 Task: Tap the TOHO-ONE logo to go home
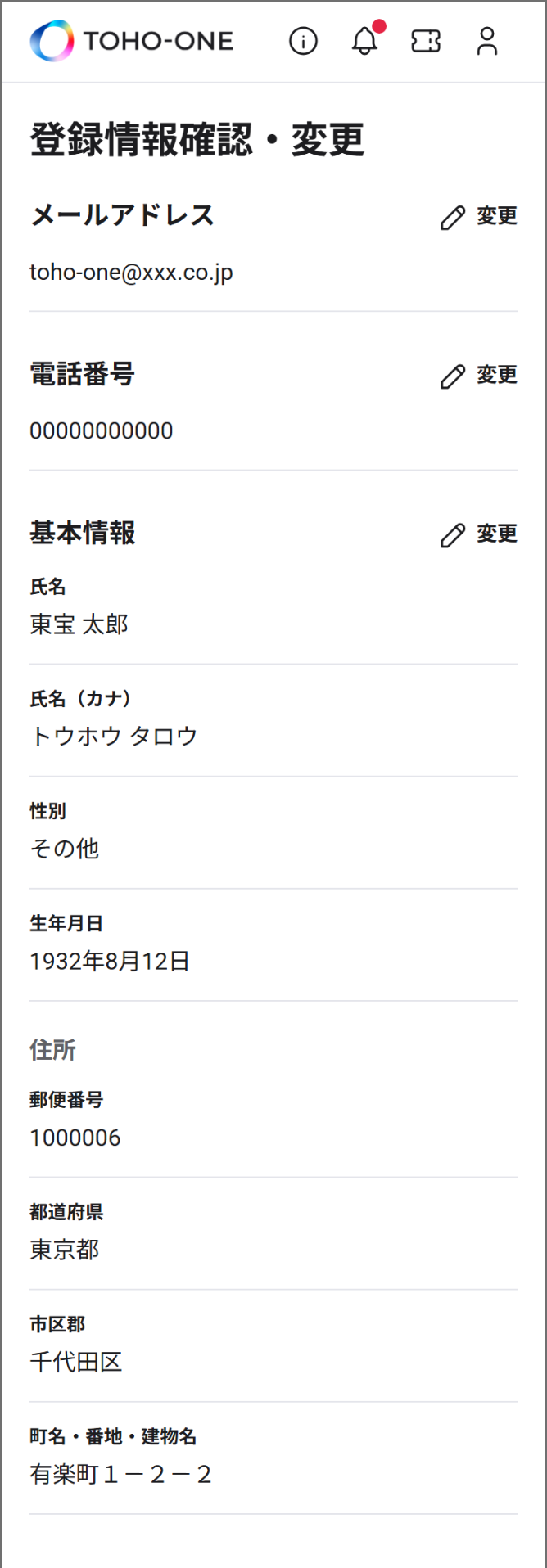[132, 41]
